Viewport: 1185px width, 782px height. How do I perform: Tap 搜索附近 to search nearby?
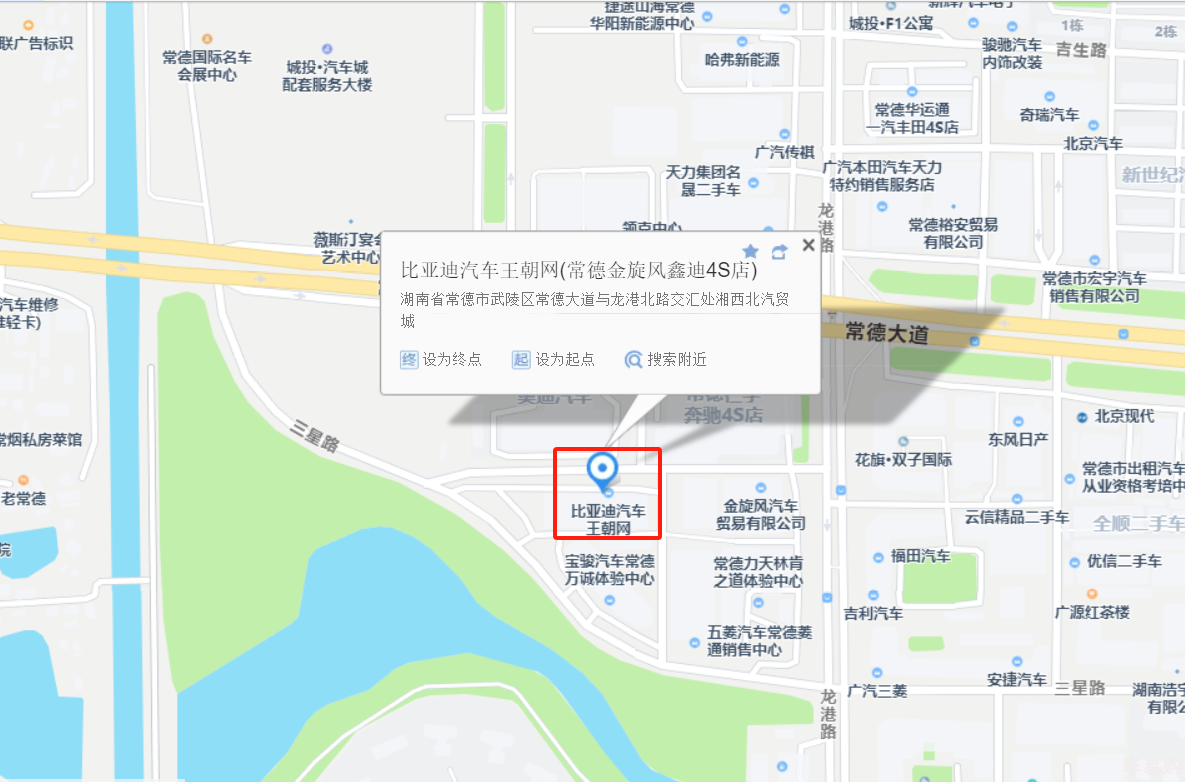click(666, 359)
